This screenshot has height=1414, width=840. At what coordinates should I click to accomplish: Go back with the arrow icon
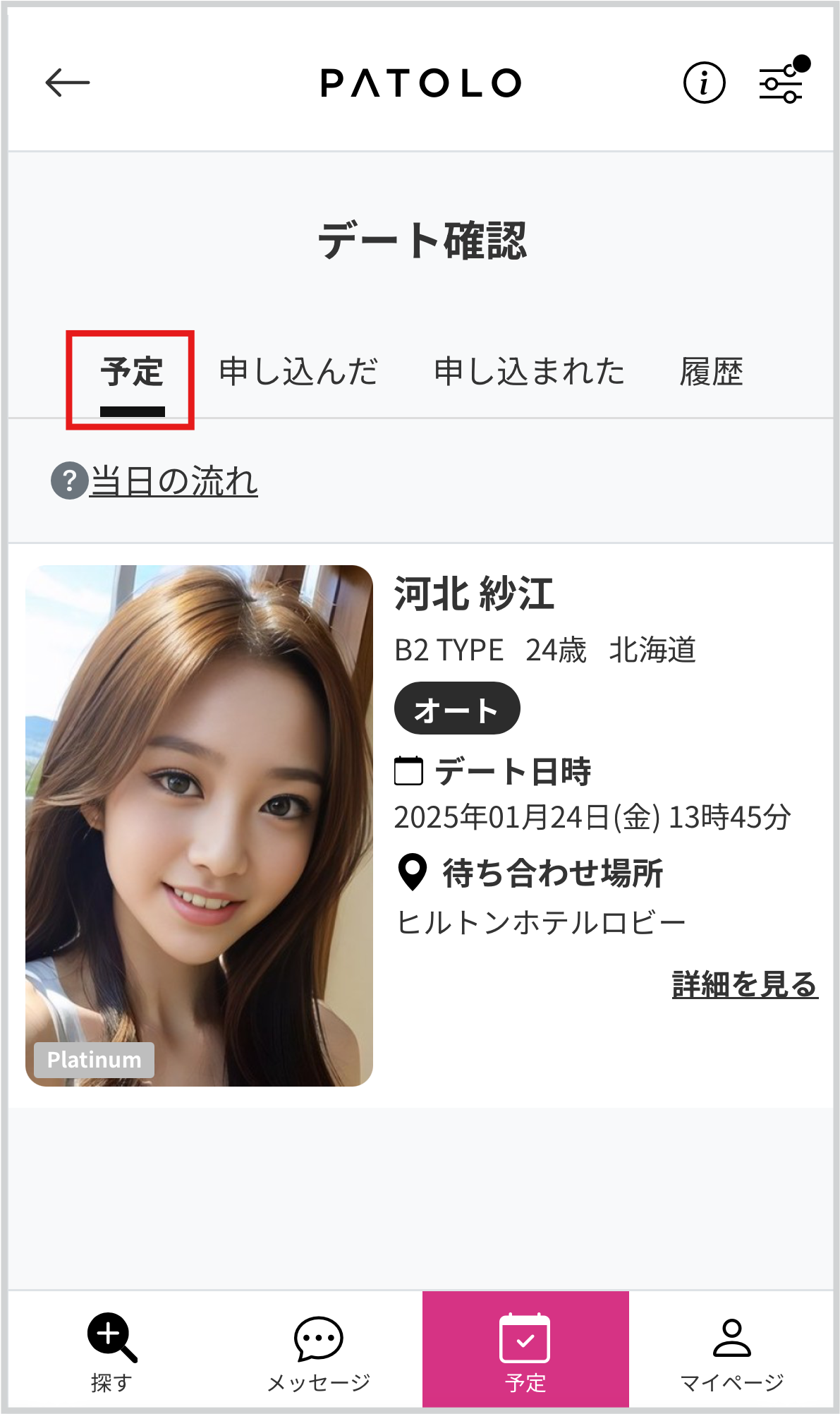(x=68, y=83)
